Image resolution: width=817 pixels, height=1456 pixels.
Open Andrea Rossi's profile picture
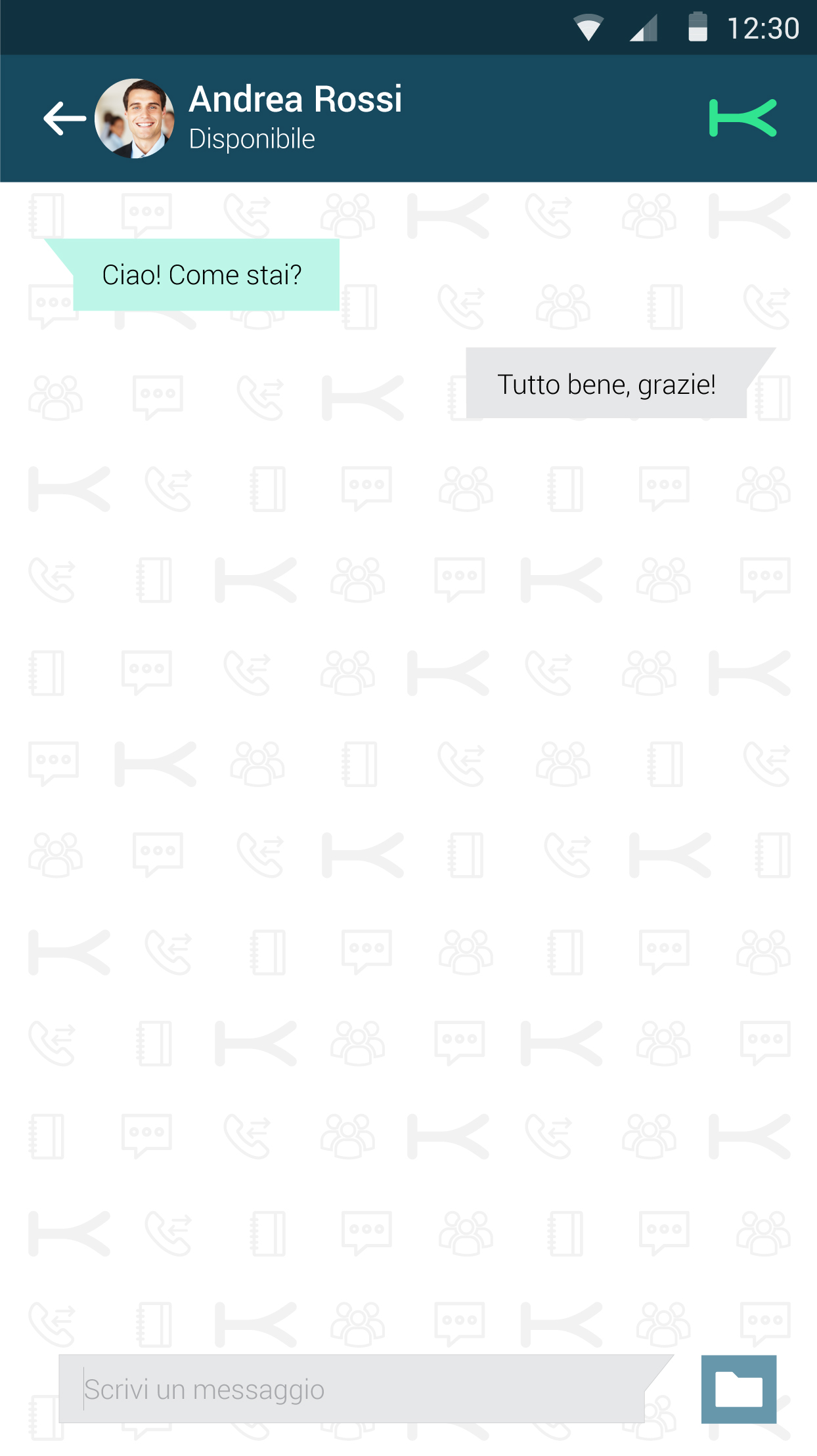[135, 119]
